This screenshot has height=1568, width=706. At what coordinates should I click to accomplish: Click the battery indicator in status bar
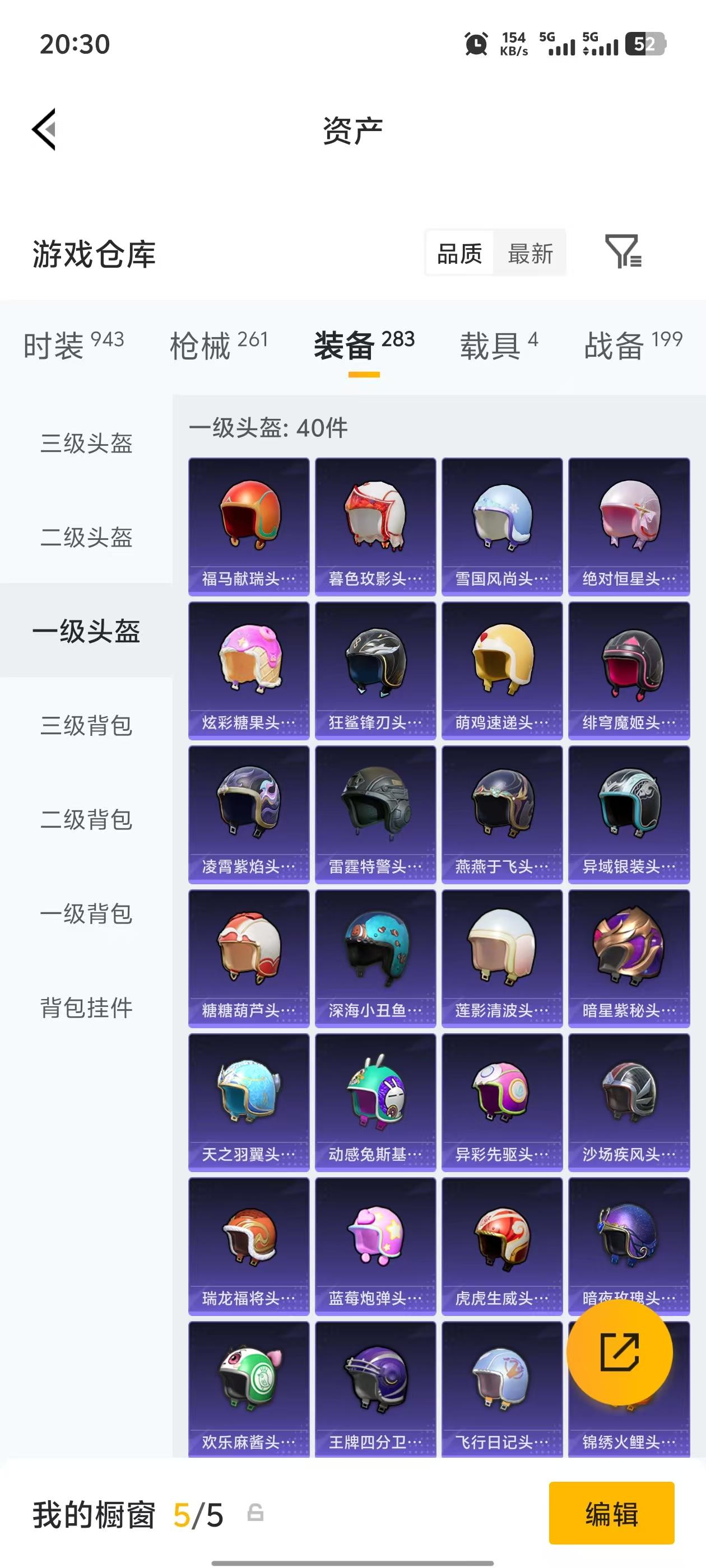648,43
